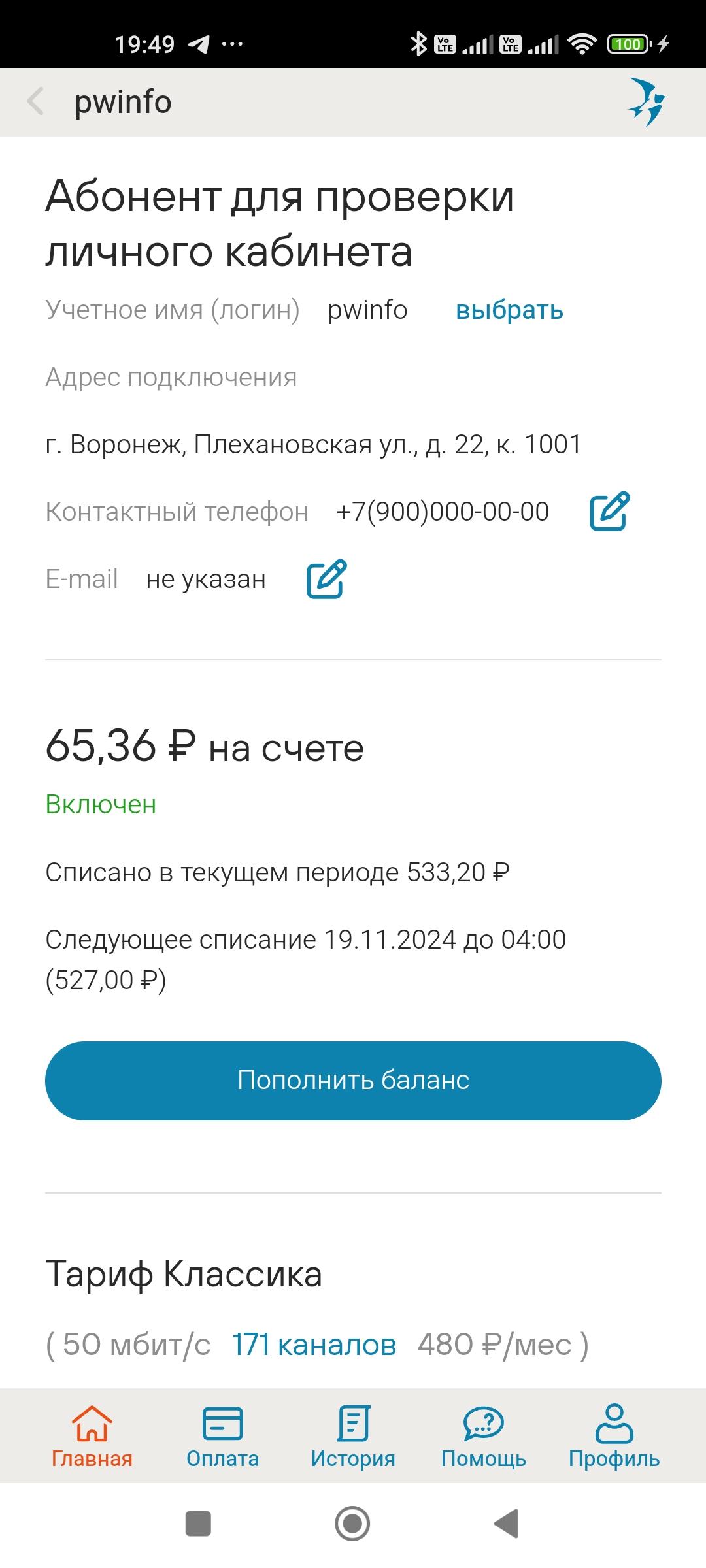The image size is (706, 1568).
Task: Go back using the header arrow
Action: click(x=35, y=102)
